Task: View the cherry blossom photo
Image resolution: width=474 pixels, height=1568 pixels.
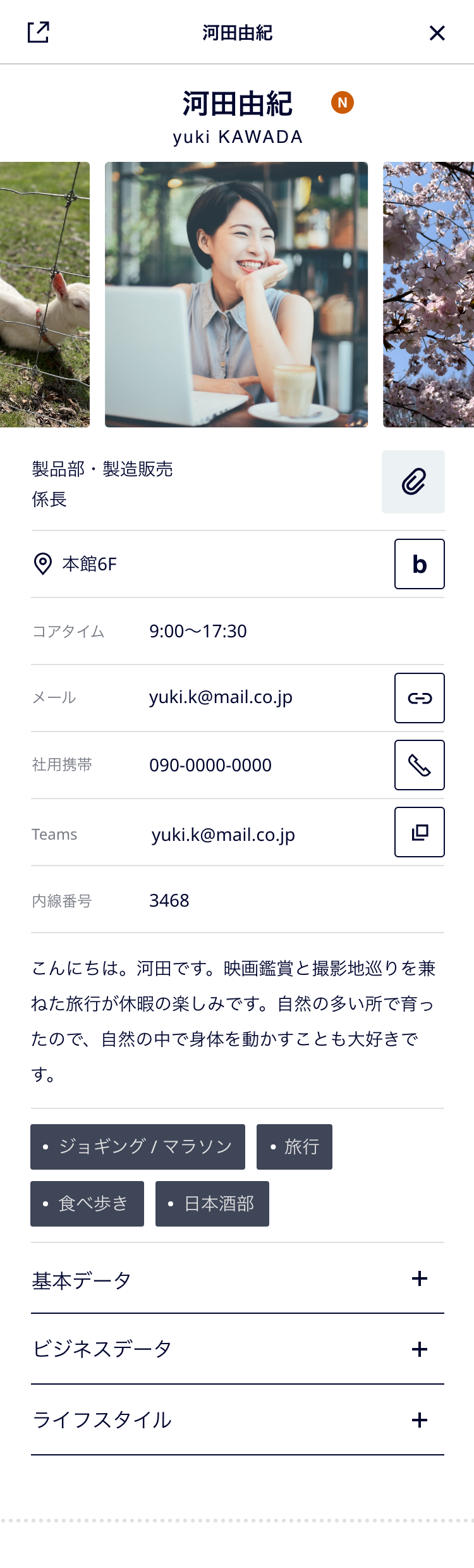Action: click(428, 295)
